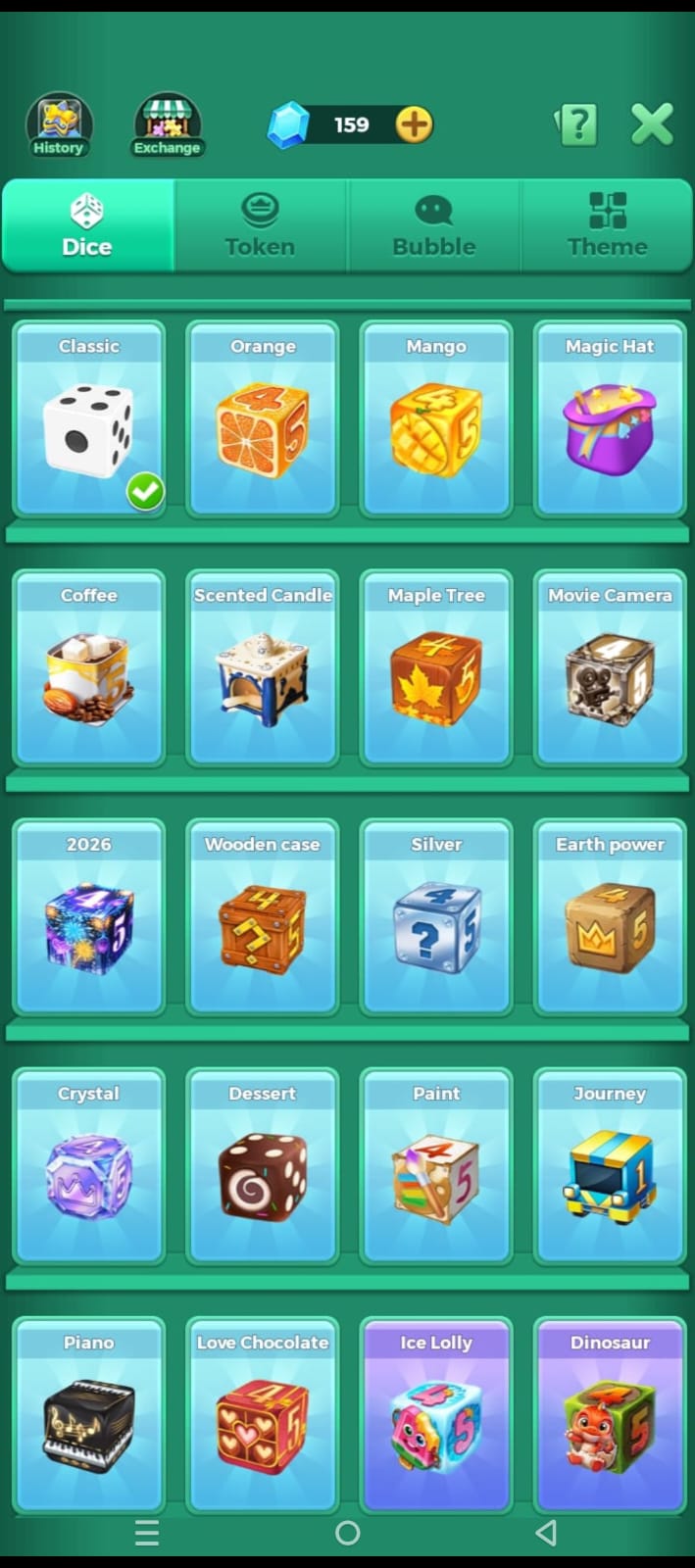The image size is (695, 1568).
Task: Open the Exchange shop
Action: coord(168,124)
